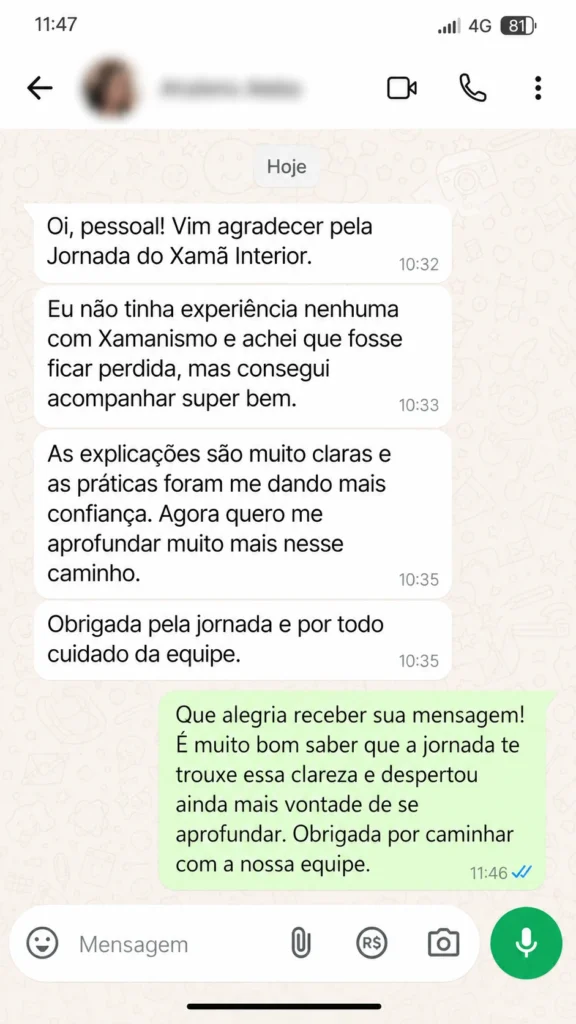Go back using the arrow icon
Screen dimensions: 576x1024
pos(40,88)
